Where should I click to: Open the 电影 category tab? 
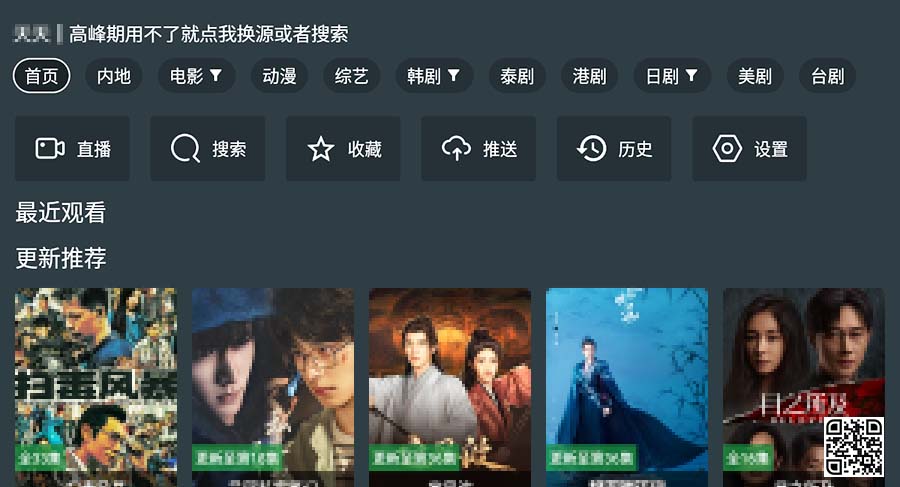196,76
